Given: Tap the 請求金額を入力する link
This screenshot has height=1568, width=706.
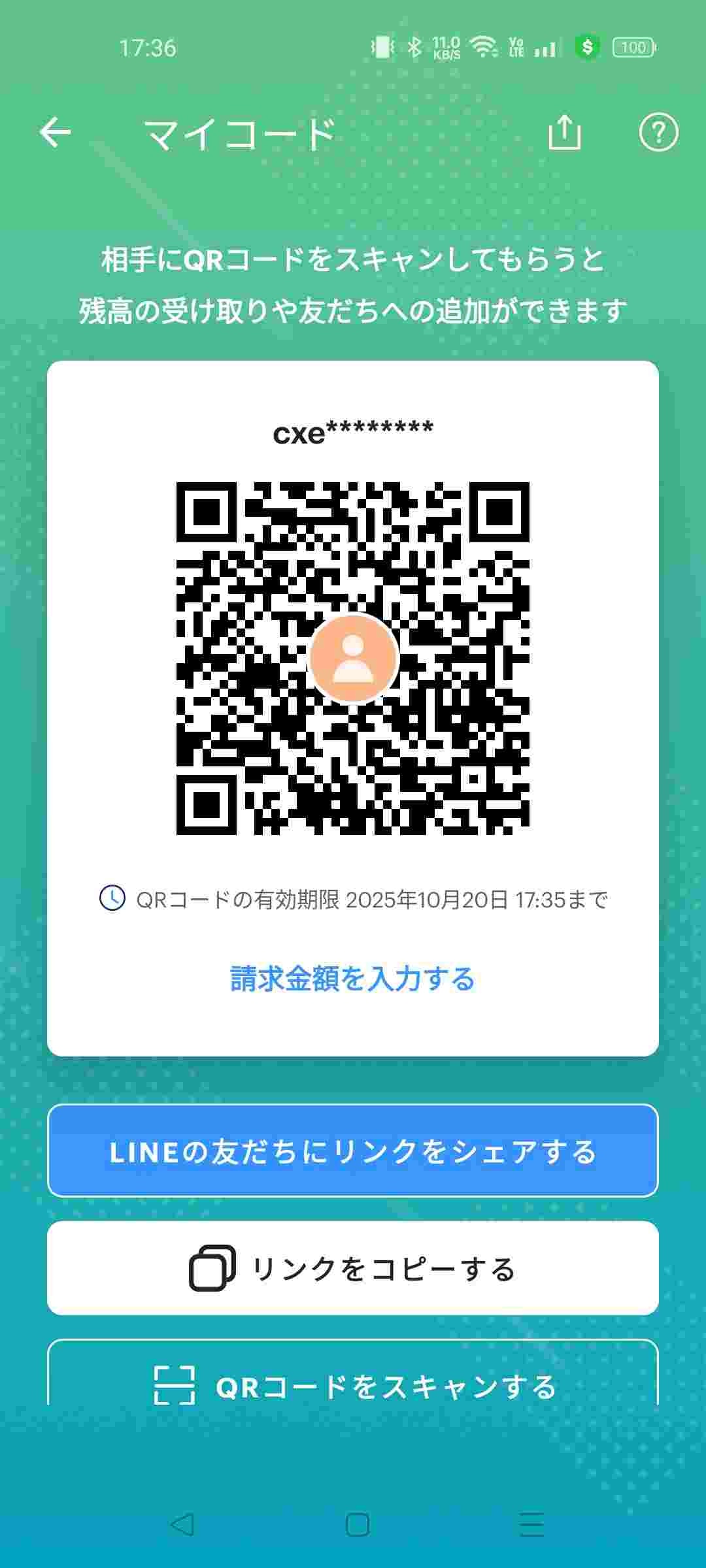Looking at the screenshot, I should tap(352, 979).
